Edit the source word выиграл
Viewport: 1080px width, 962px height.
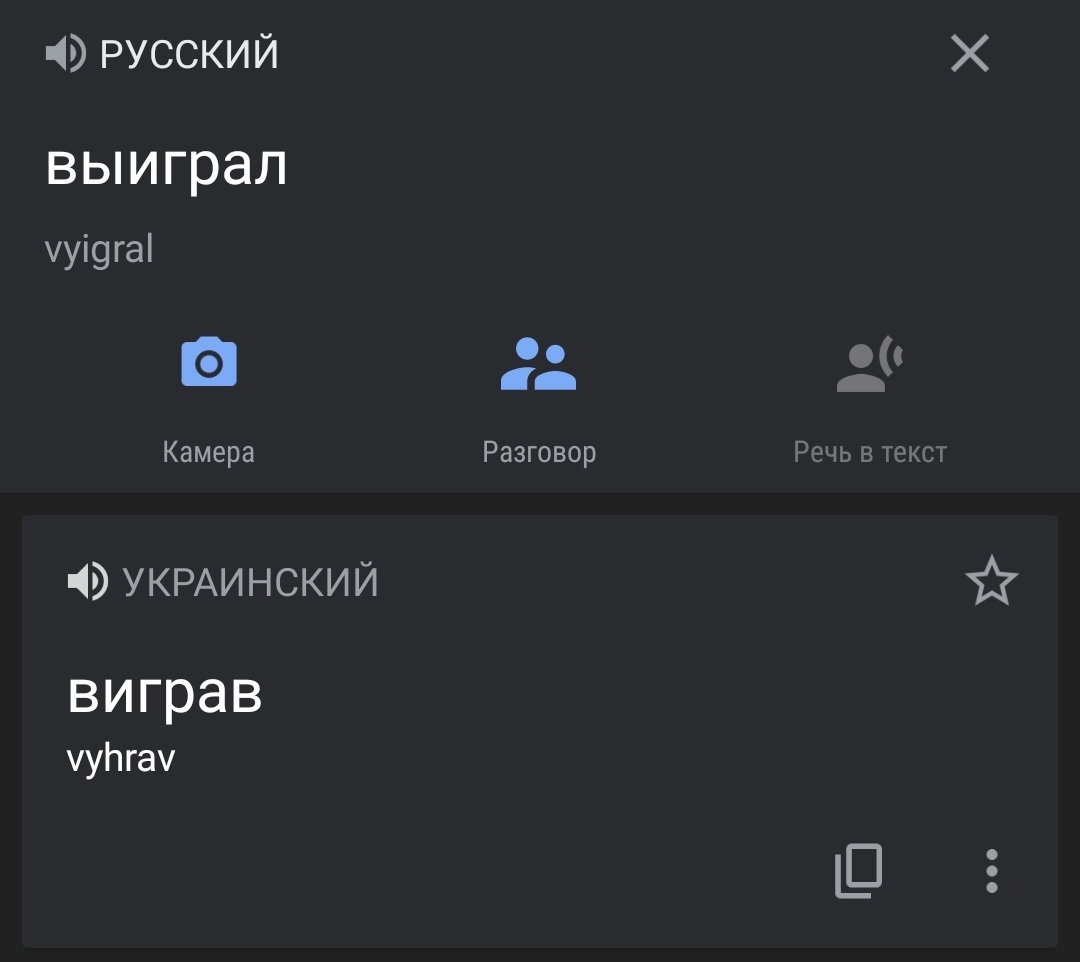point(167,165)
